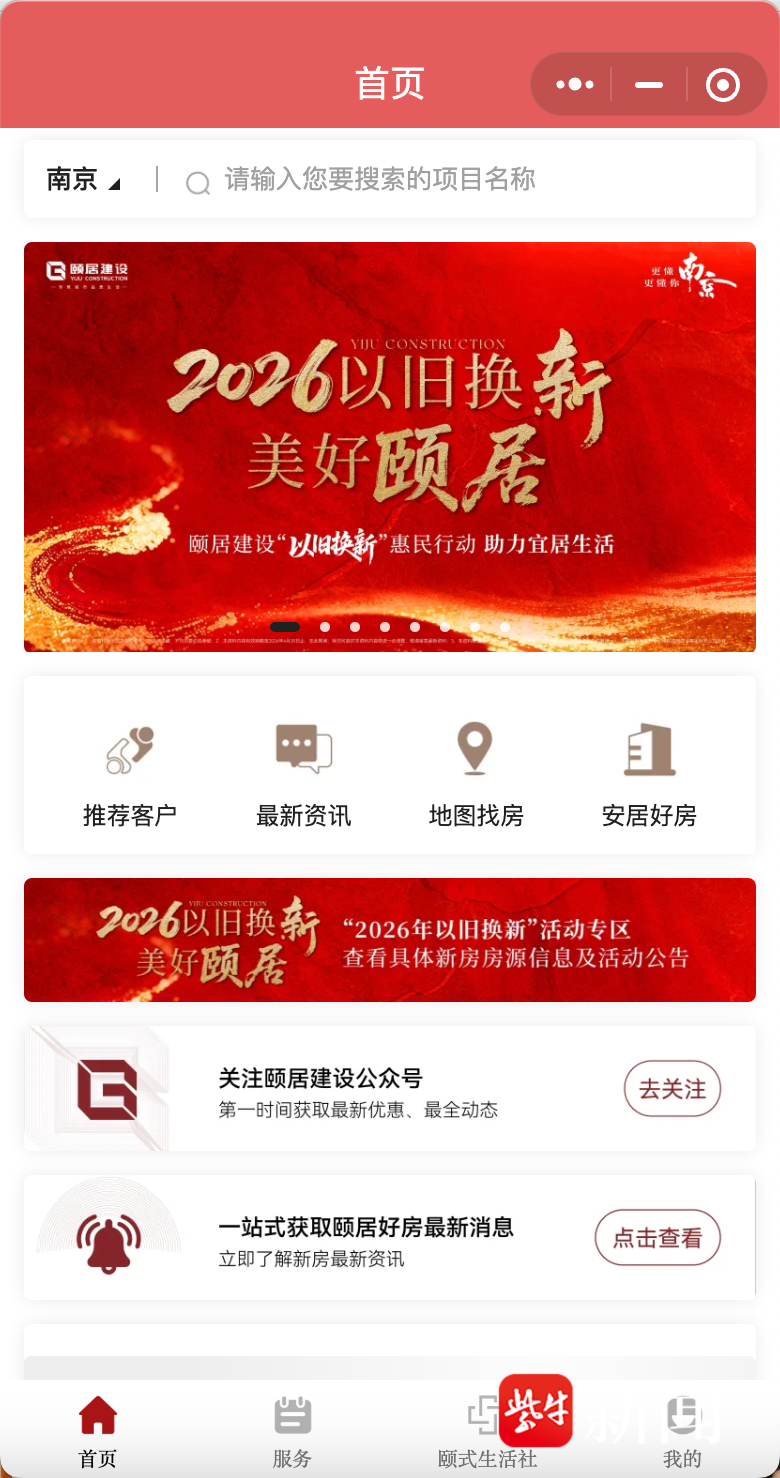Browse 安居好房 listings

[649, 776]
